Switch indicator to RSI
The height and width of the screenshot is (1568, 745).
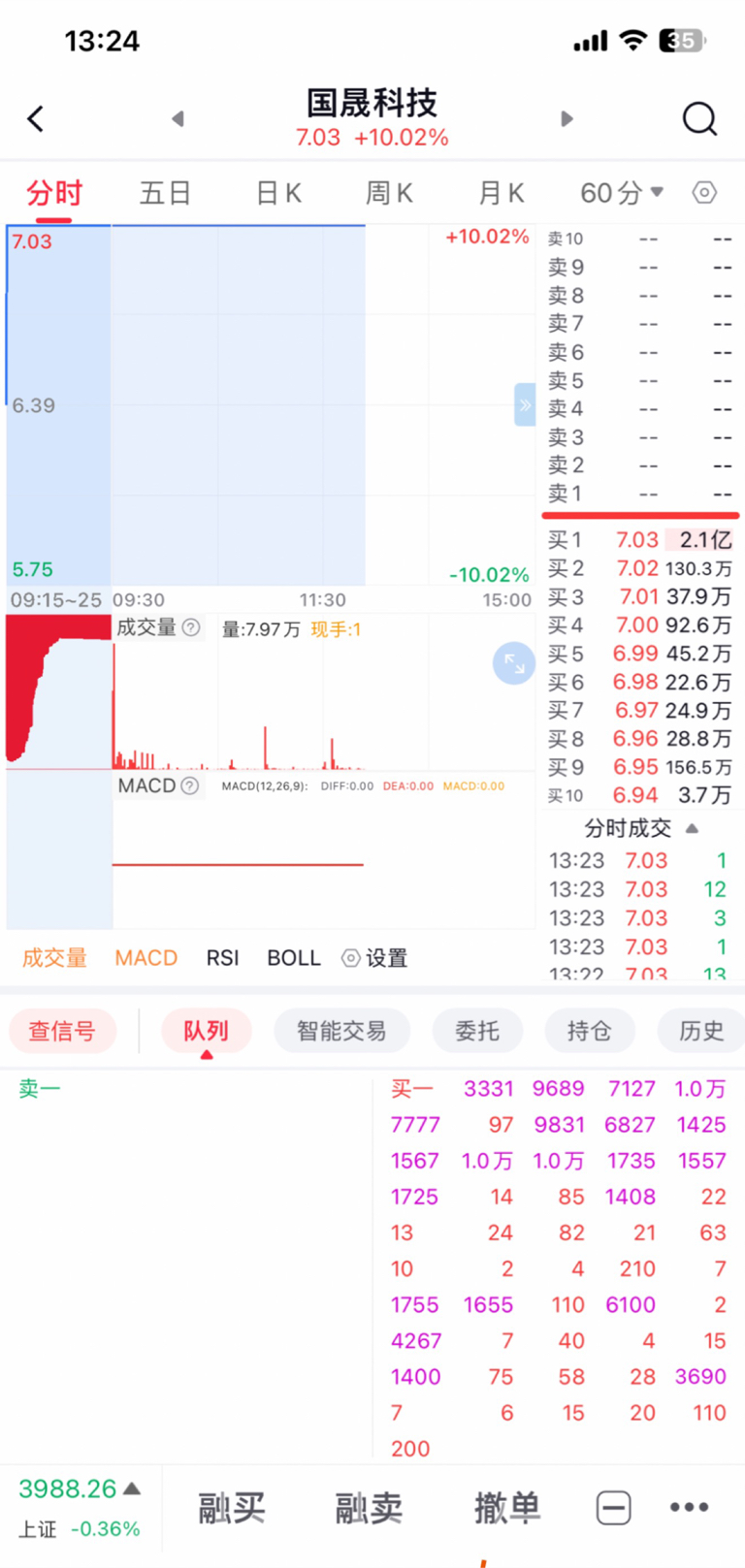222,958
